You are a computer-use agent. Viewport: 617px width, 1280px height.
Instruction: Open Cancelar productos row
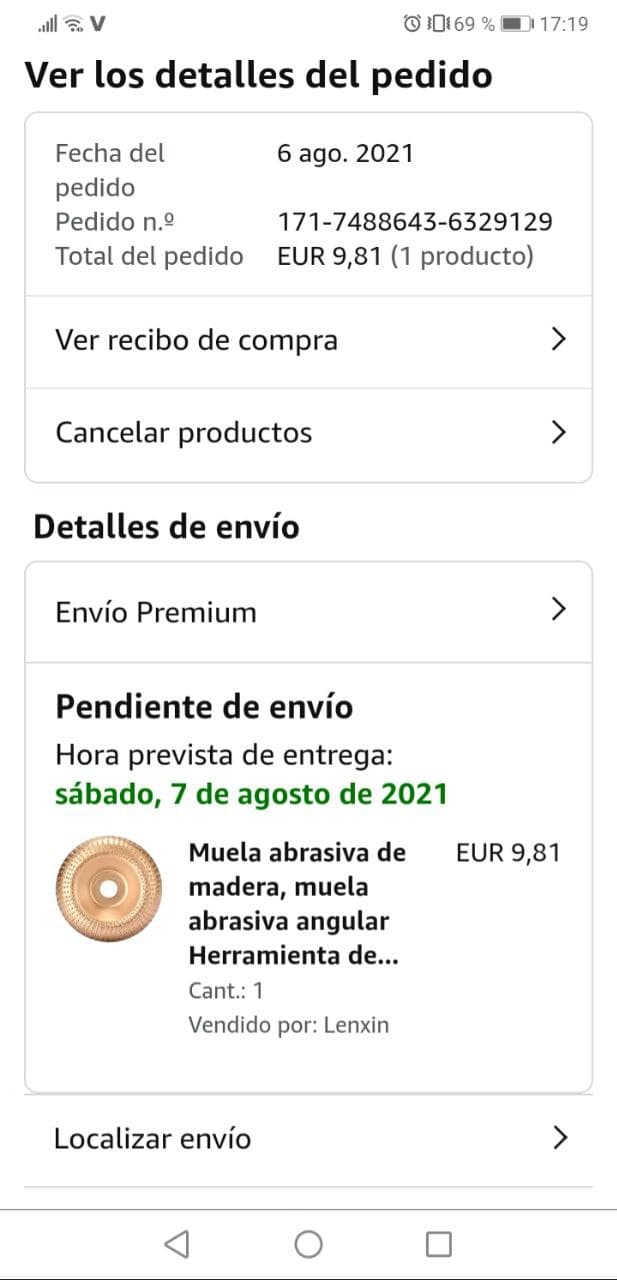308,433
